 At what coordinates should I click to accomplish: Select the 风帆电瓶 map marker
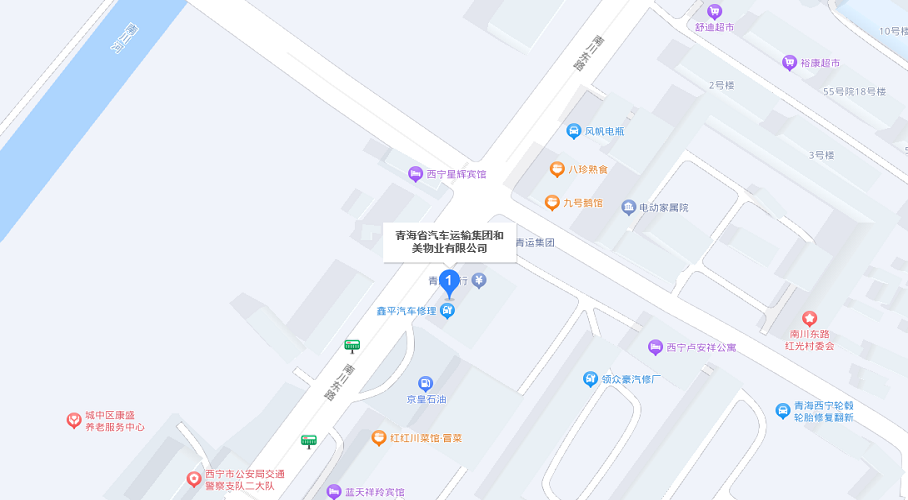click(574, 131)
